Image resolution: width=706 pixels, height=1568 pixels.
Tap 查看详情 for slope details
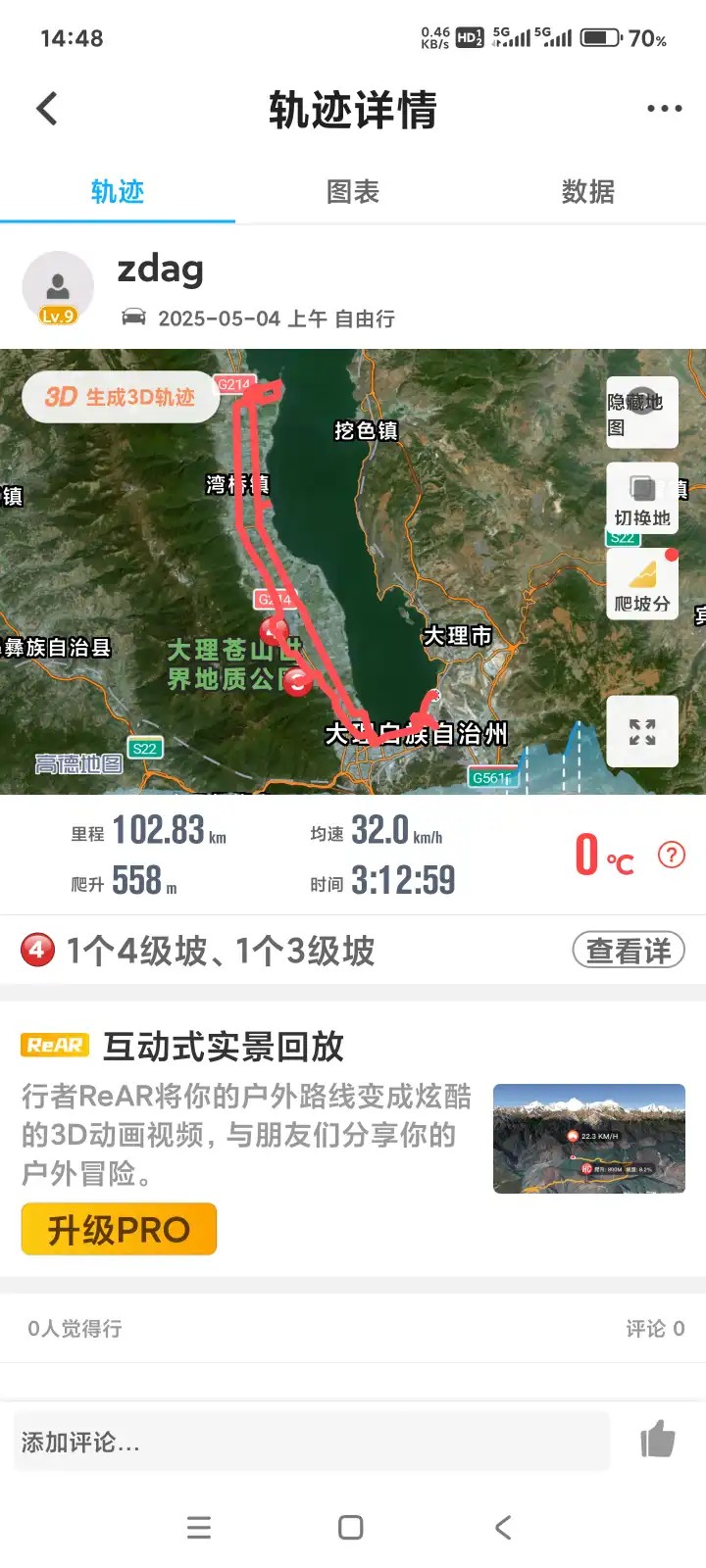coord(628,950)
